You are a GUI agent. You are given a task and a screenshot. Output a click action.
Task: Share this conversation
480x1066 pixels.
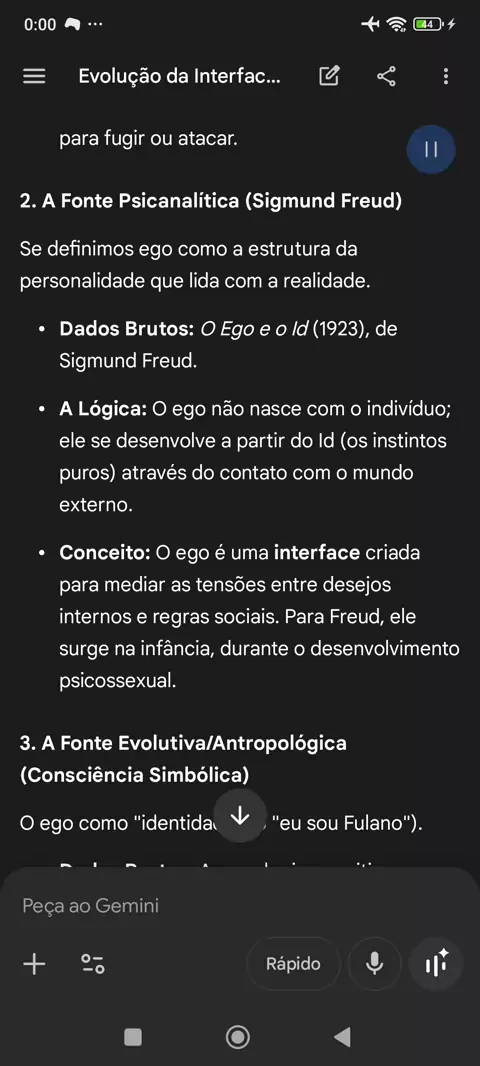pyautogui.click(x=386, y=76)
